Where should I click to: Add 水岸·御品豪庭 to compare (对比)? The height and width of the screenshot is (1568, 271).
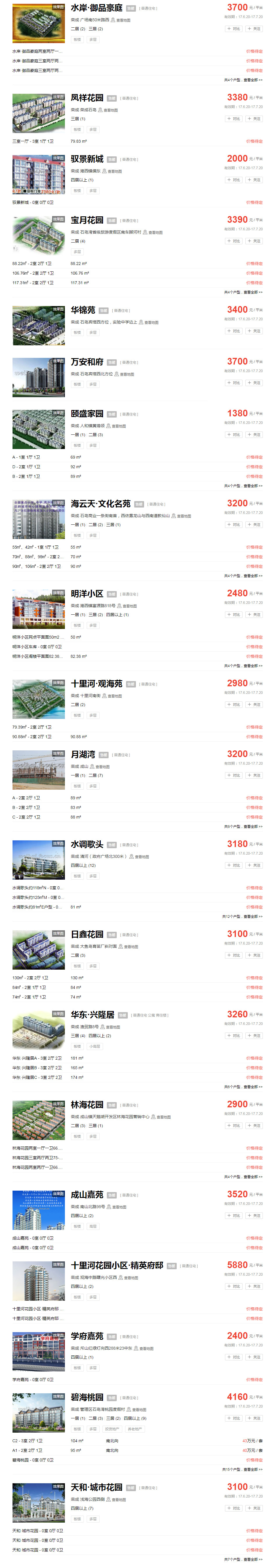[x=234, y=29]
